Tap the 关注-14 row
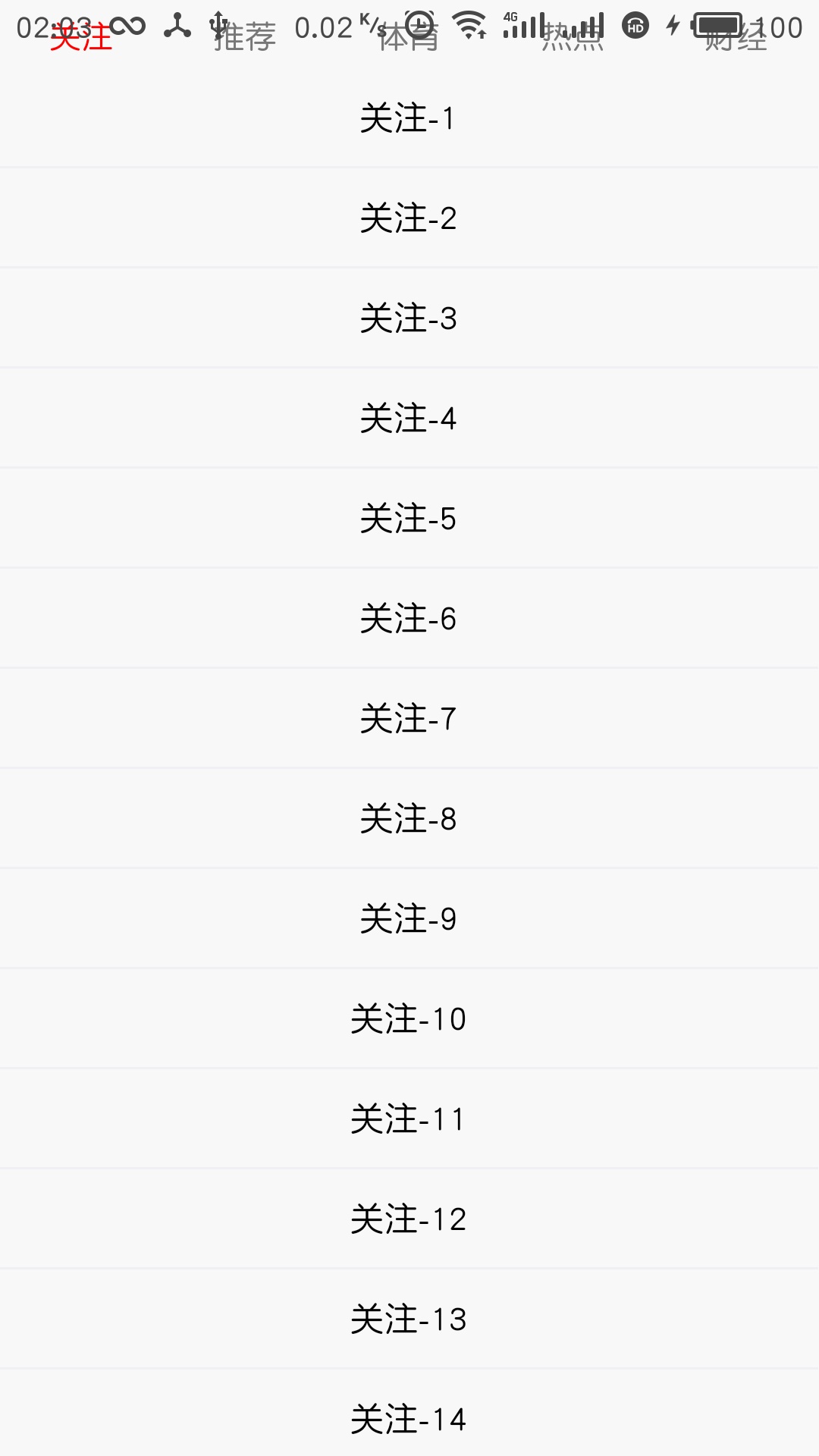This screenshot has height=1456, width=819. (x=408, y=1420)
